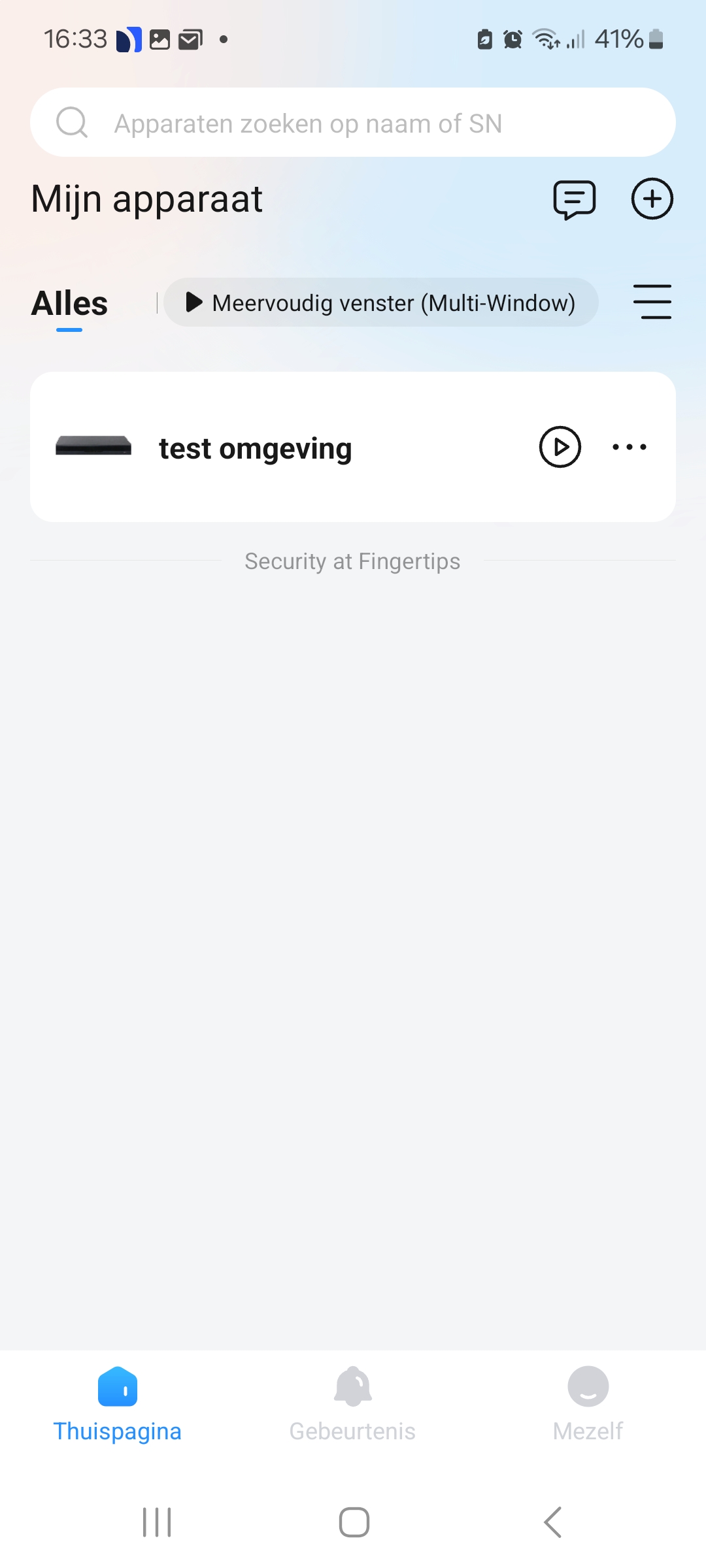Open the messages icon beside Mijn apparaat
The width and height of the screenshot is (706, 1568).
point(574,199)
